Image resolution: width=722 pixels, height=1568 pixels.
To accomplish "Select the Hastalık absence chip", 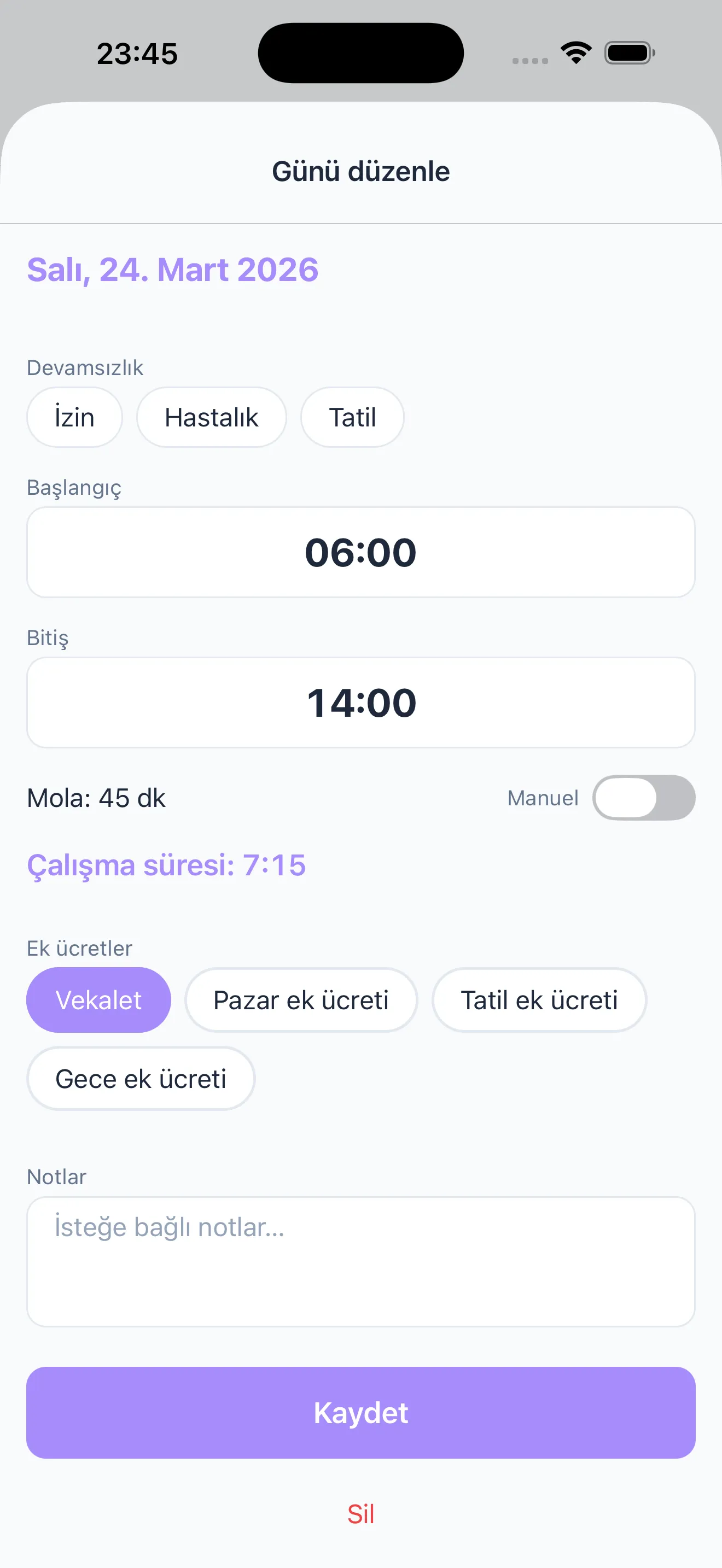I will (211, 417).
